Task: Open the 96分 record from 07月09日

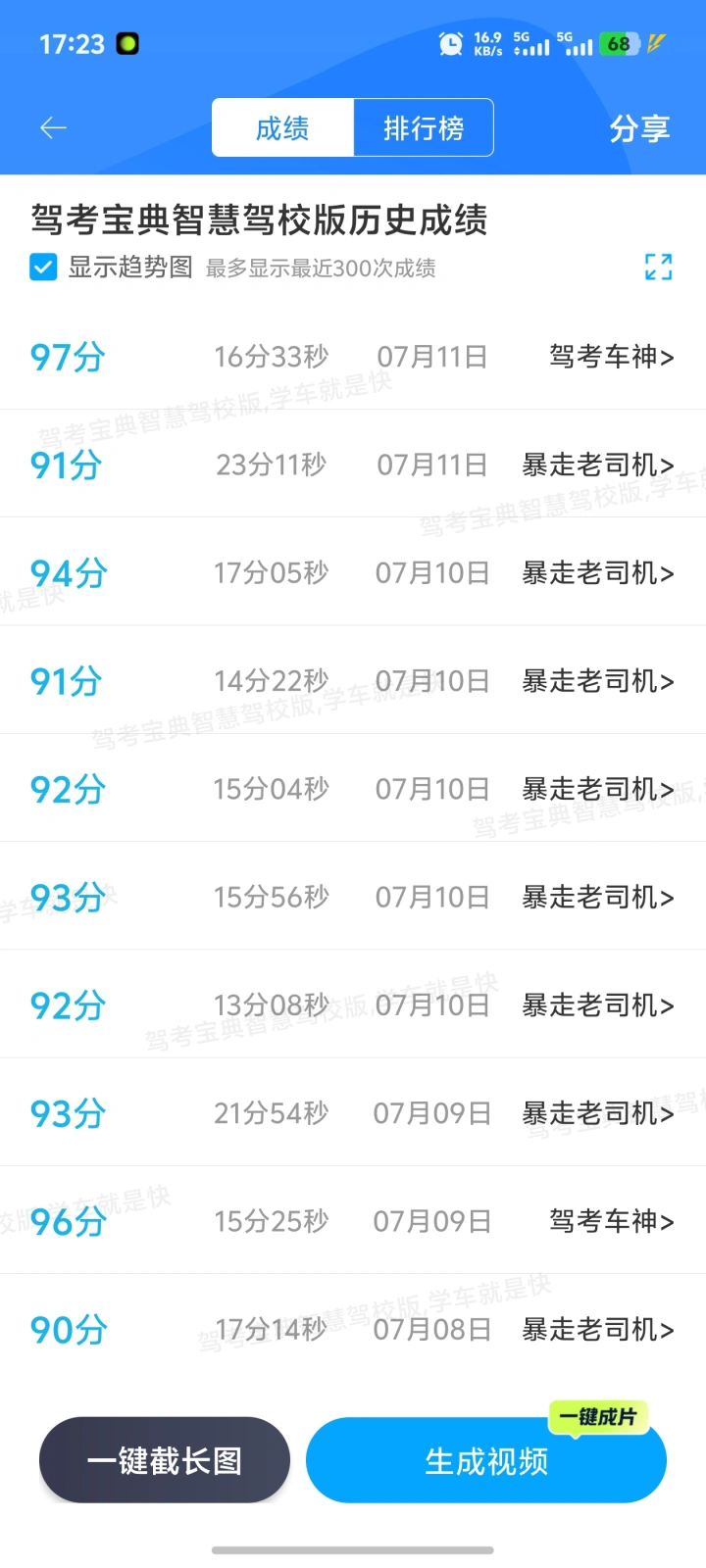Action: click(353, 1221)
